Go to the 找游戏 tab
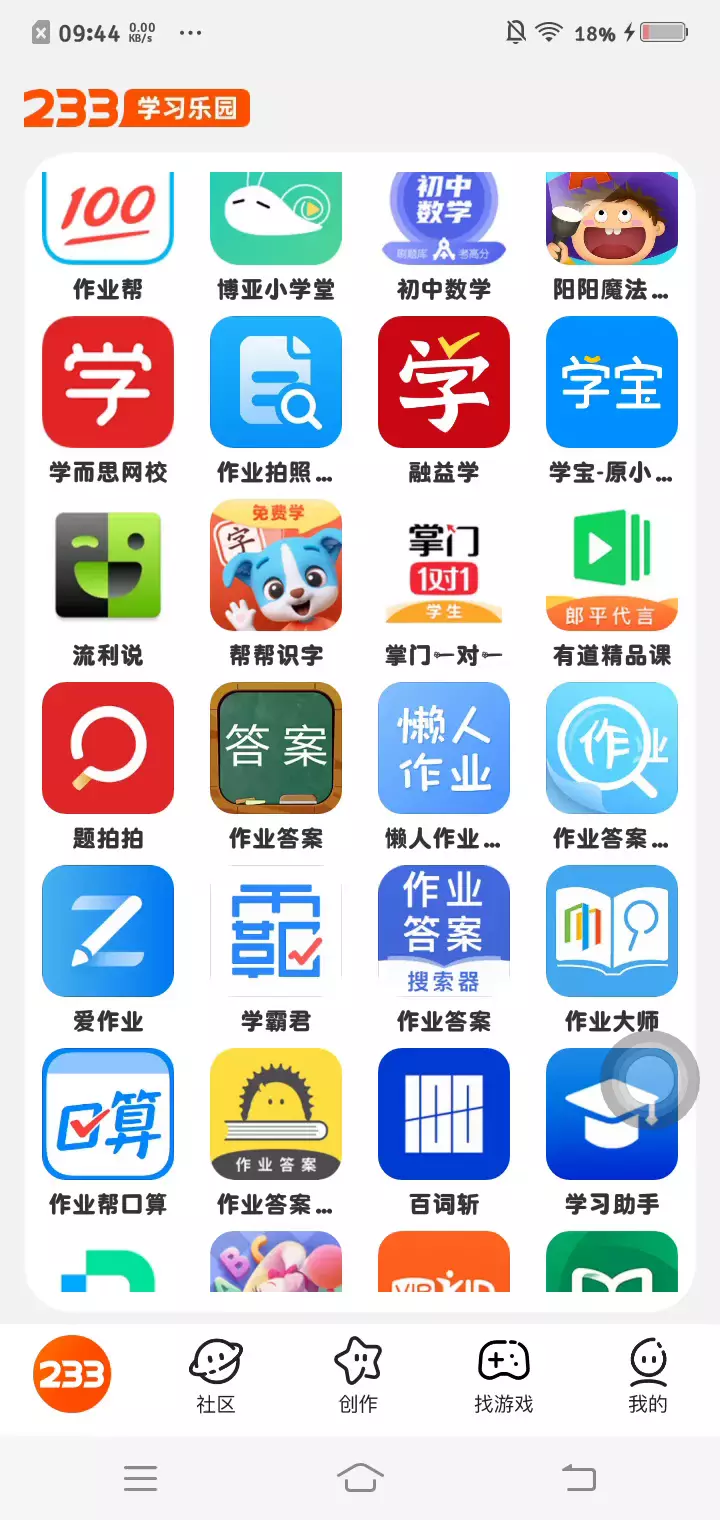The width and height of the screenshot is (720, 1520). [504, 1377]
